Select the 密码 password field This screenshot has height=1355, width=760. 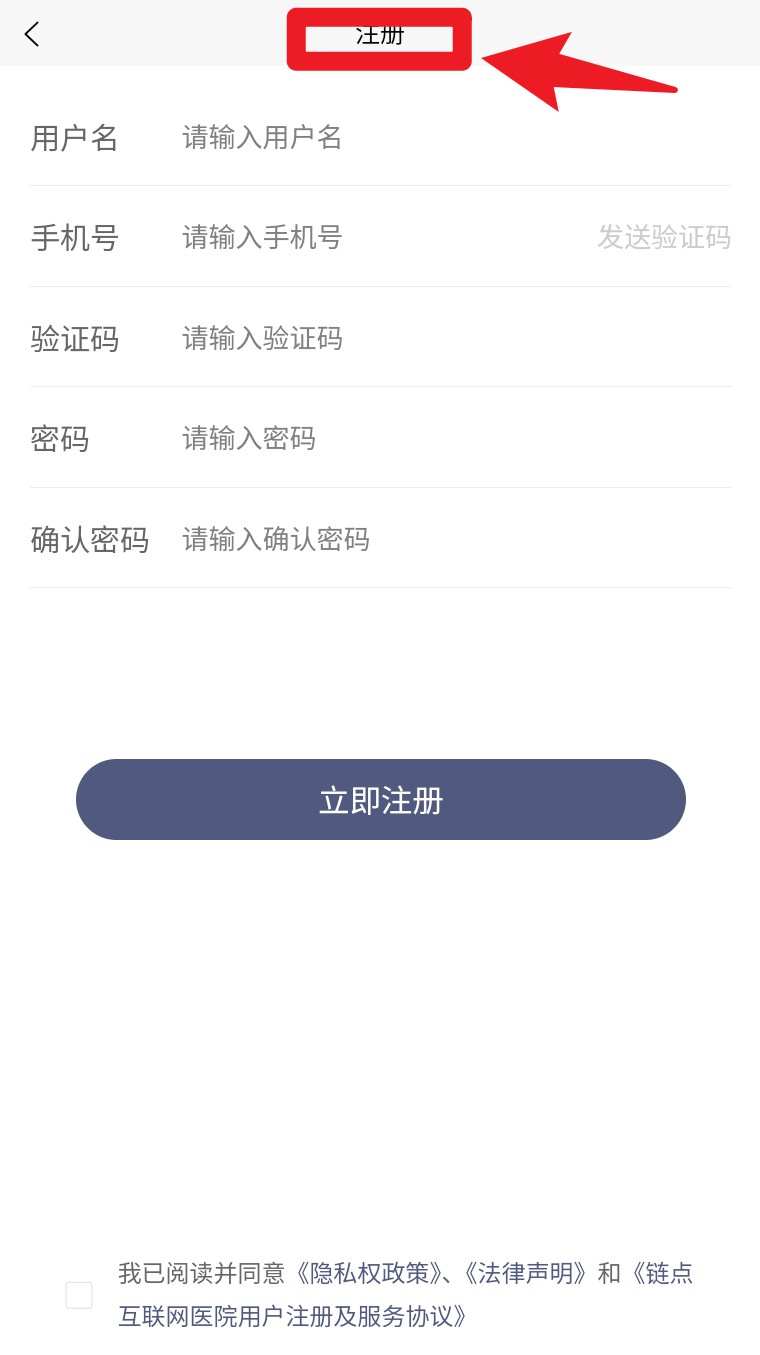click(400, 439)
